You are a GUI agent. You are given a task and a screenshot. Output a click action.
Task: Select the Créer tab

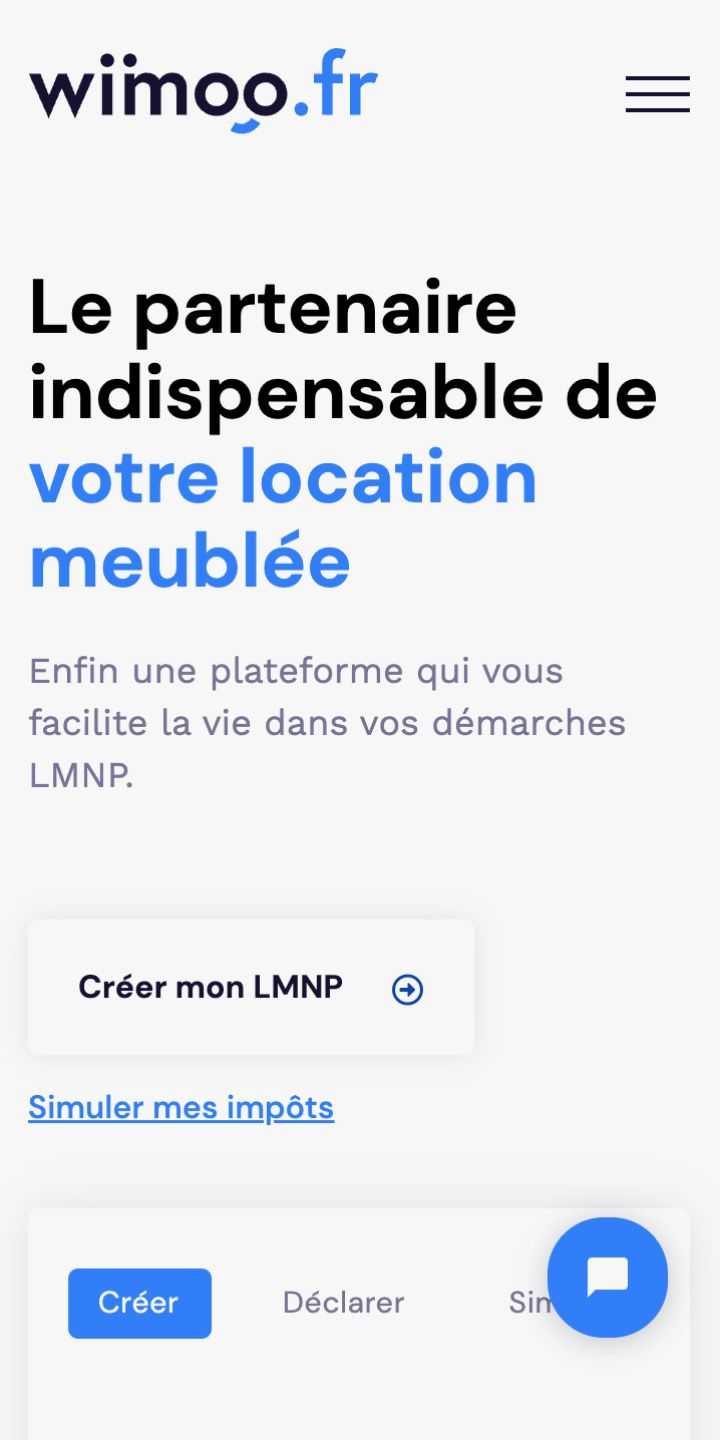coord(139,1303)
